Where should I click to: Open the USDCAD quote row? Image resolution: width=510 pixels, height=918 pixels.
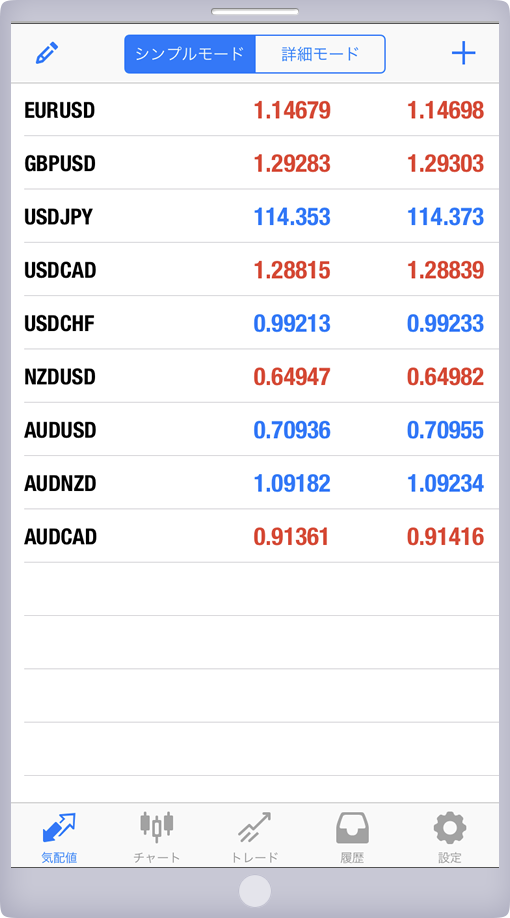[x=255, y=269]
